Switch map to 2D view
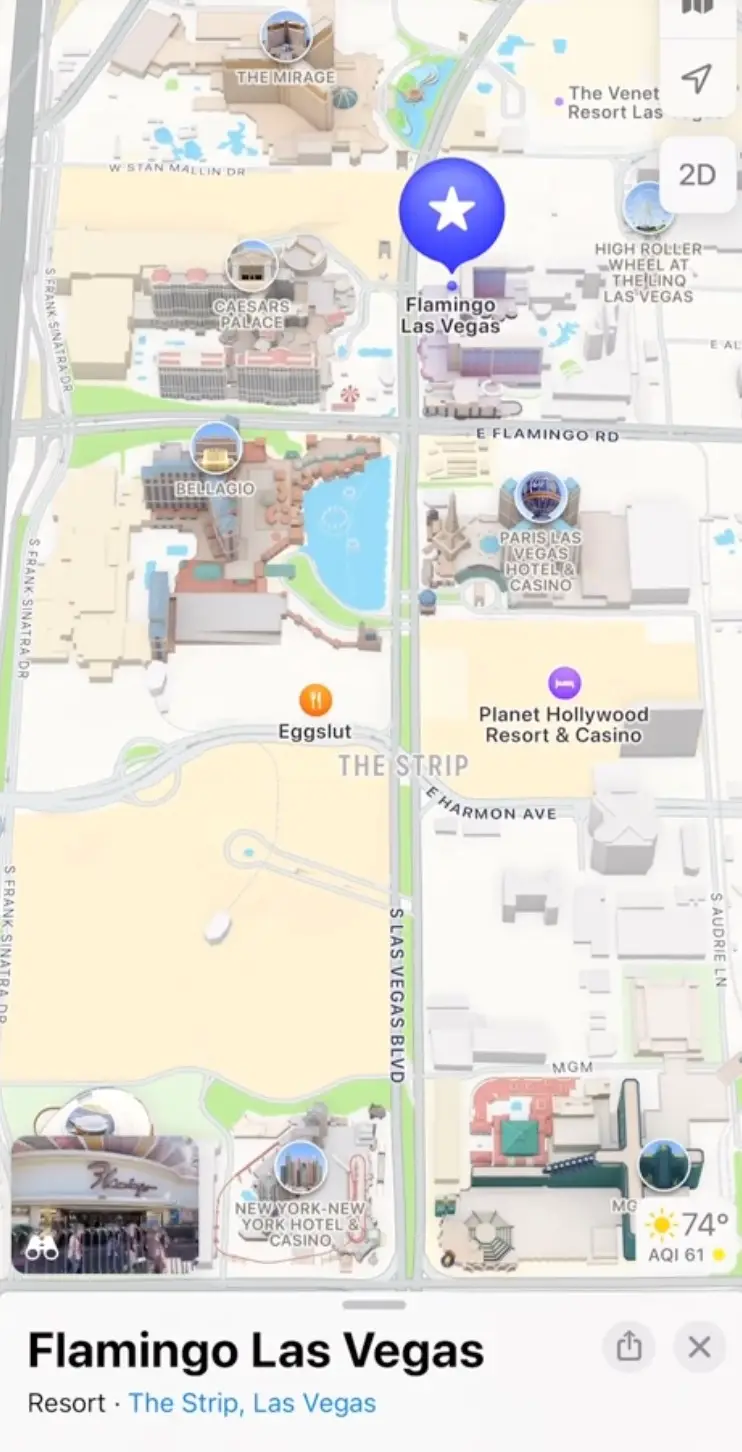742x1452 pixels. coord(699,174)
